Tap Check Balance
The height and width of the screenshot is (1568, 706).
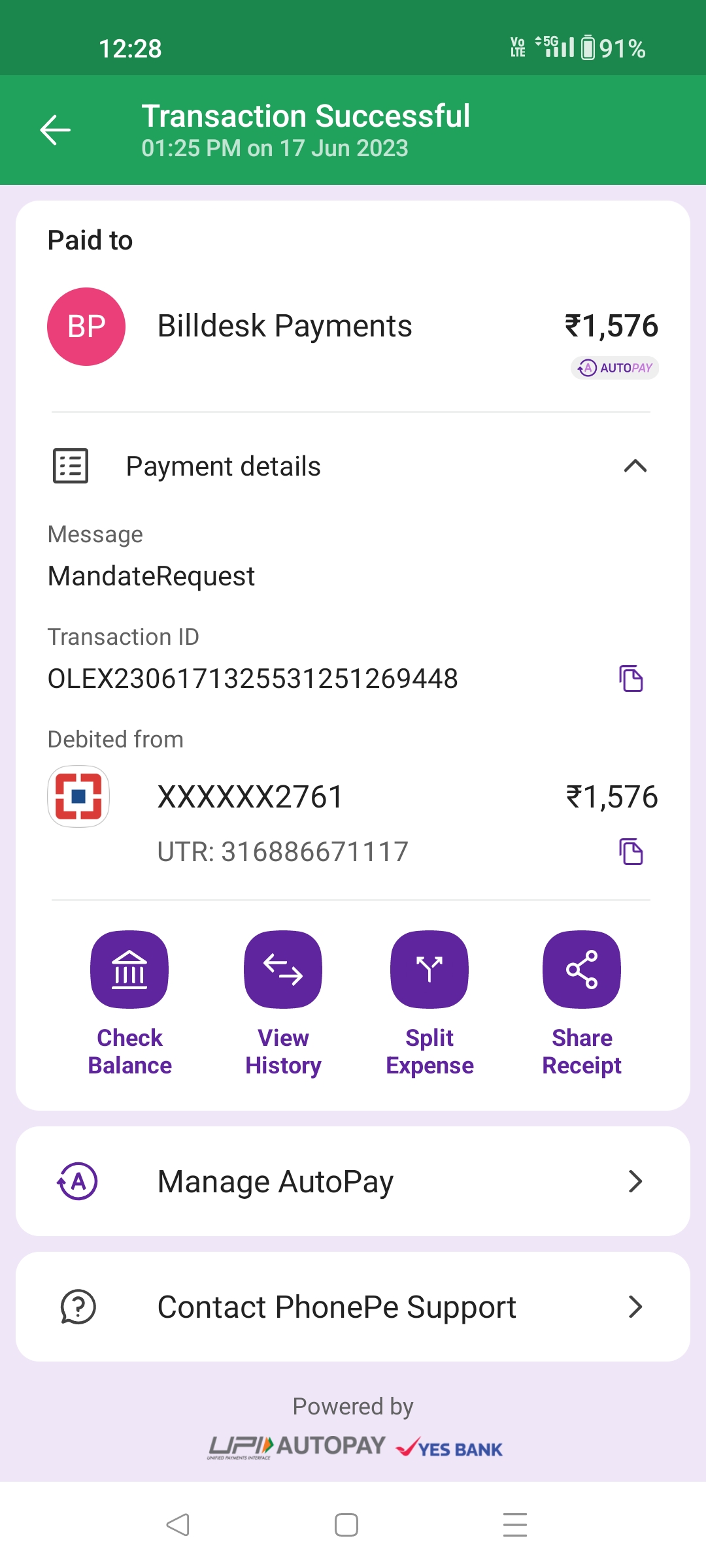click(x=129, y=970)
